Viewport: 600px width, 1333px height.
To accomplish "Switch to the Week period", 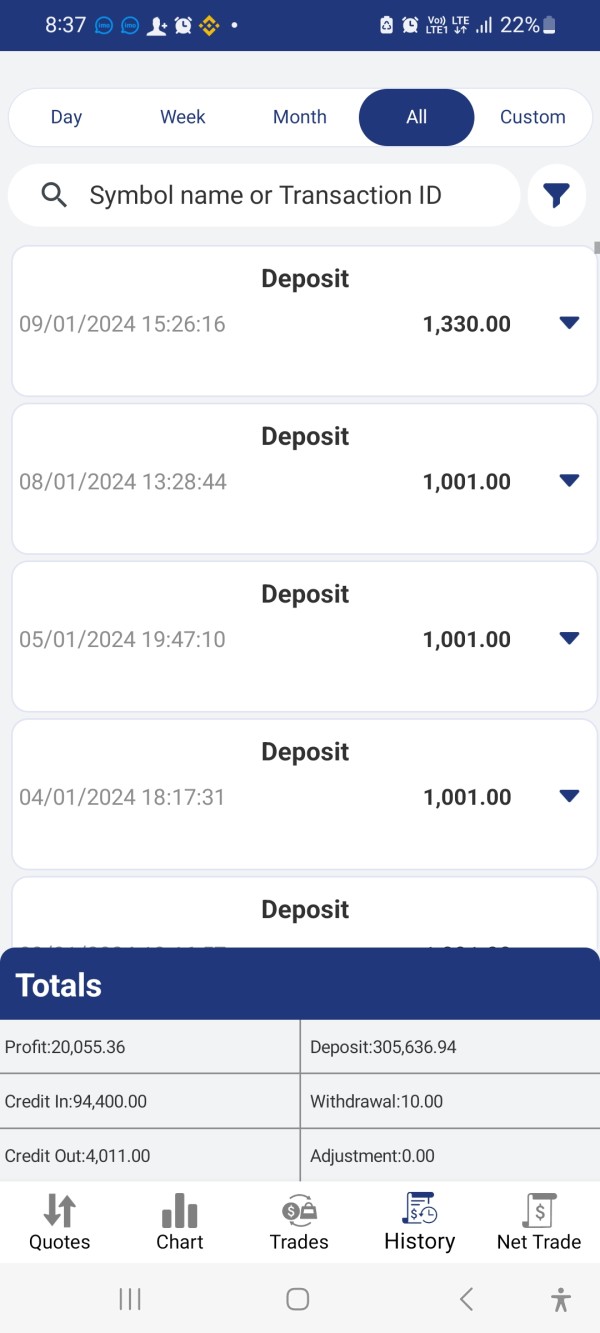I will [183, 117].
